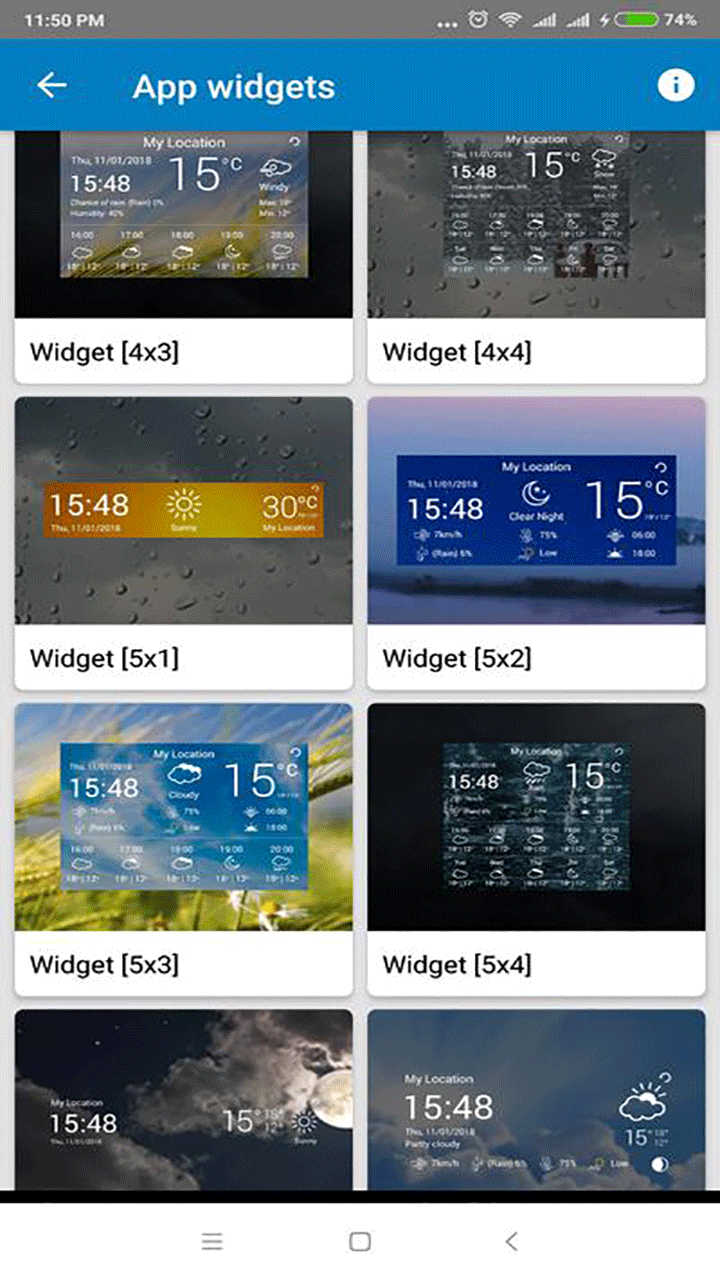Tap the Android back navigation button

click(511, 1240)
